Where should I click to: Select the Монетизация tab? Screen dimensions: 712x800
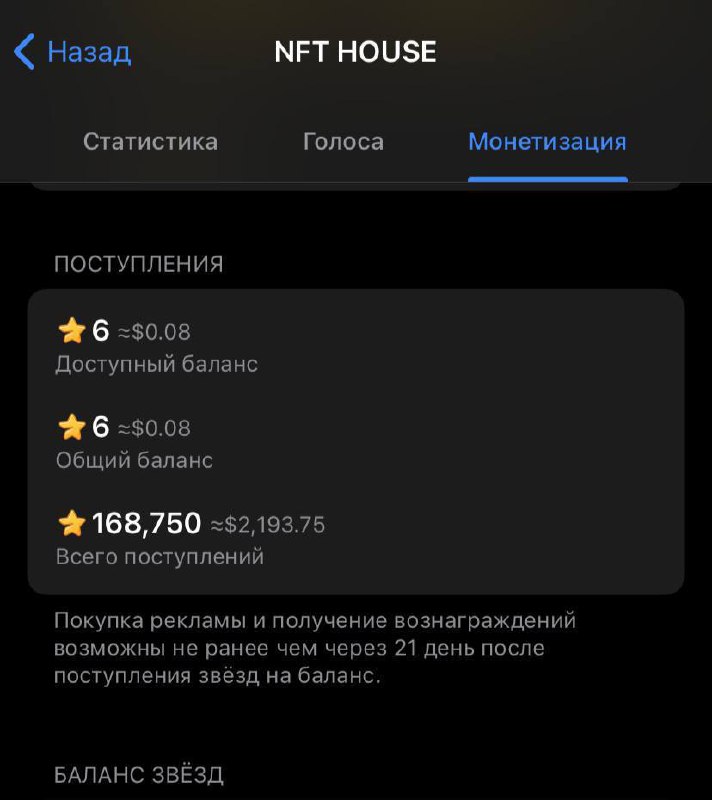(x=547, y=141)
